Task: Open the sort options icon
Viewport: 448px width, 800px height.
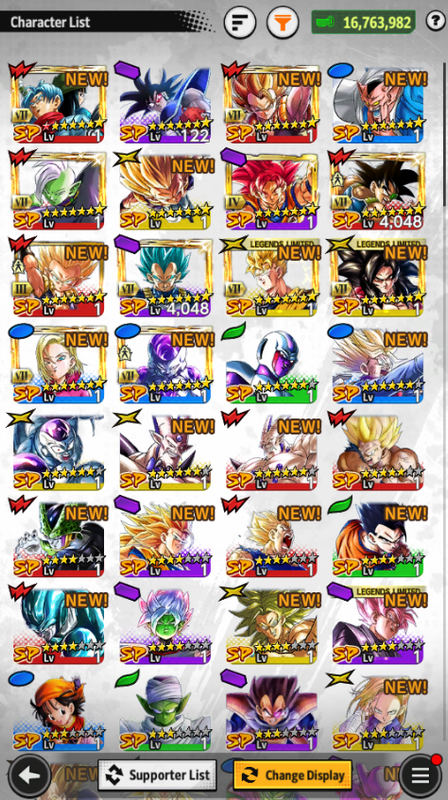Action: (240, 23)
